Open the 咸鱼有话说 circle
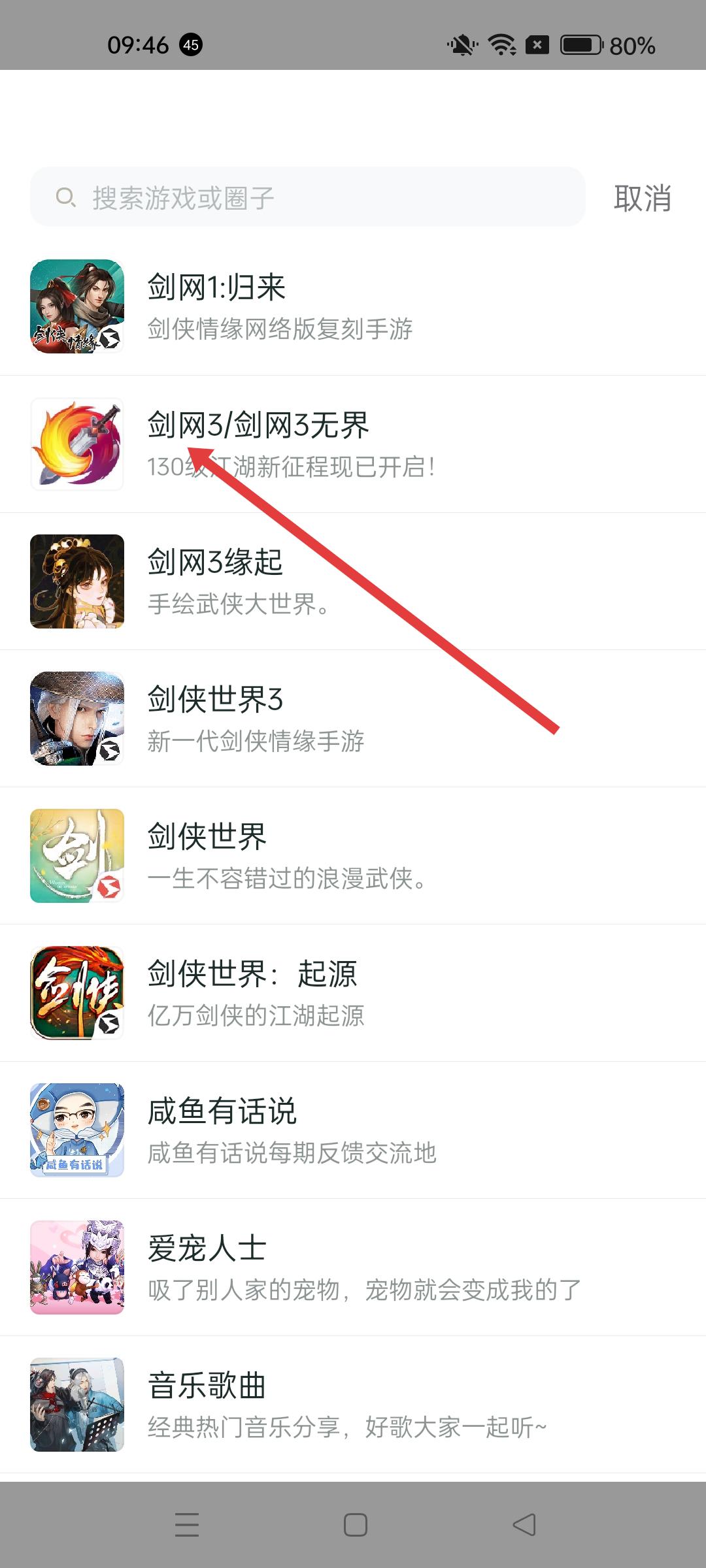Image resolution: width=706 pixels, height=1568 pixels. [x=353, y=1130]
